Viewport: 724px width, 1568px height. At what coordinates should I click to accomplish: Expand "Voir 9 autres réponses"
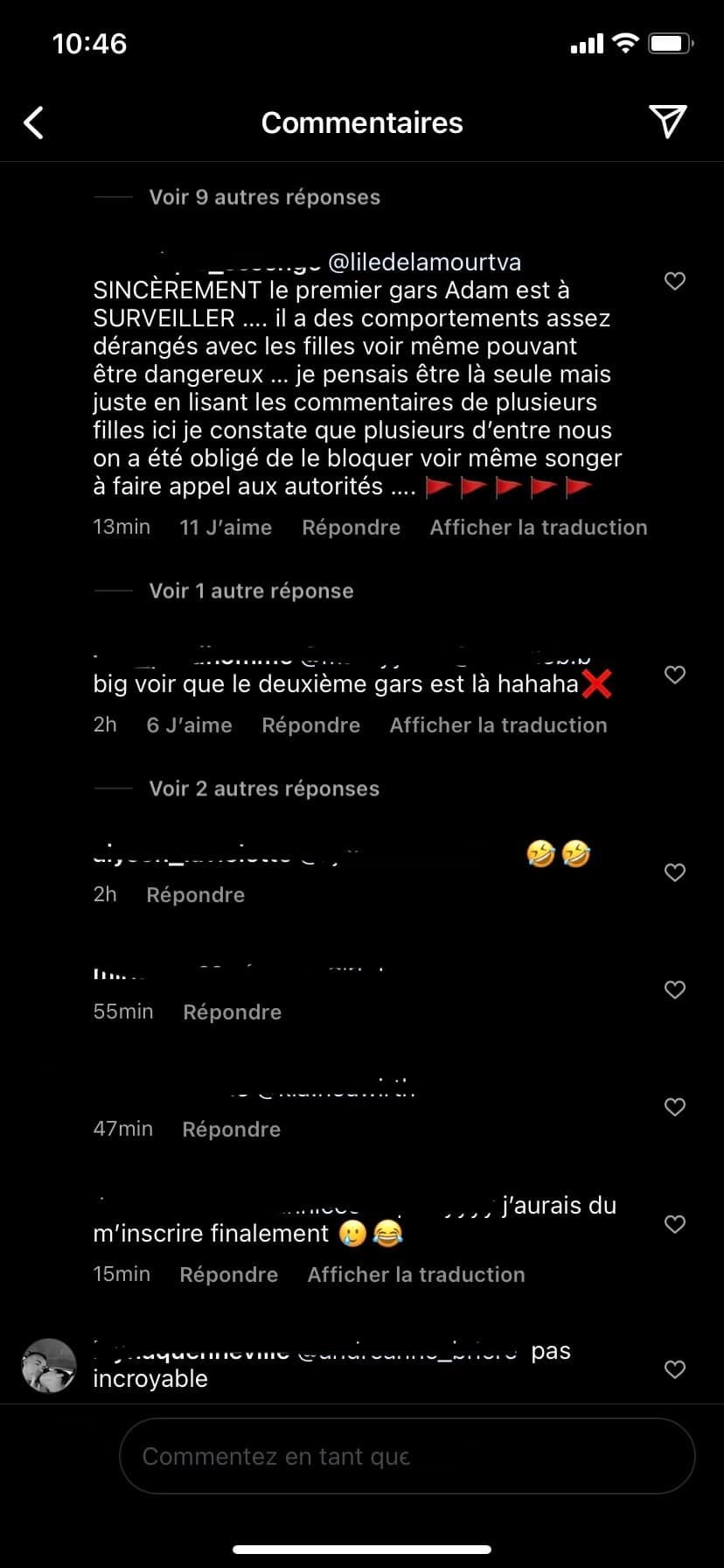point(264,197)
